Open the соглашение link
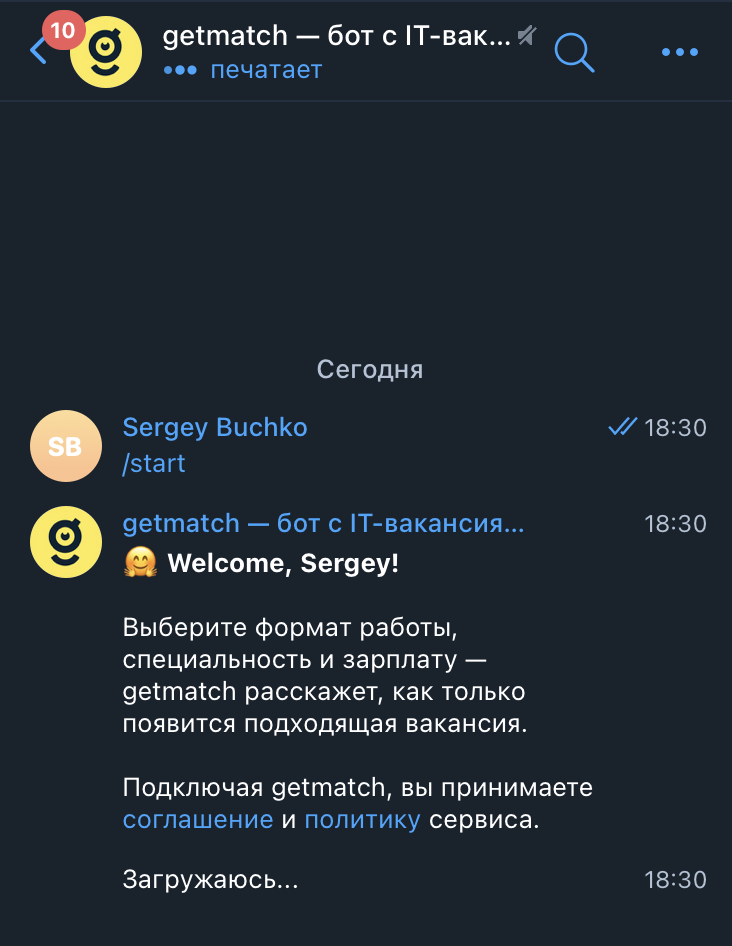This screenshot has height=946, width=732. pyautogui.click(x=197, y=820)
